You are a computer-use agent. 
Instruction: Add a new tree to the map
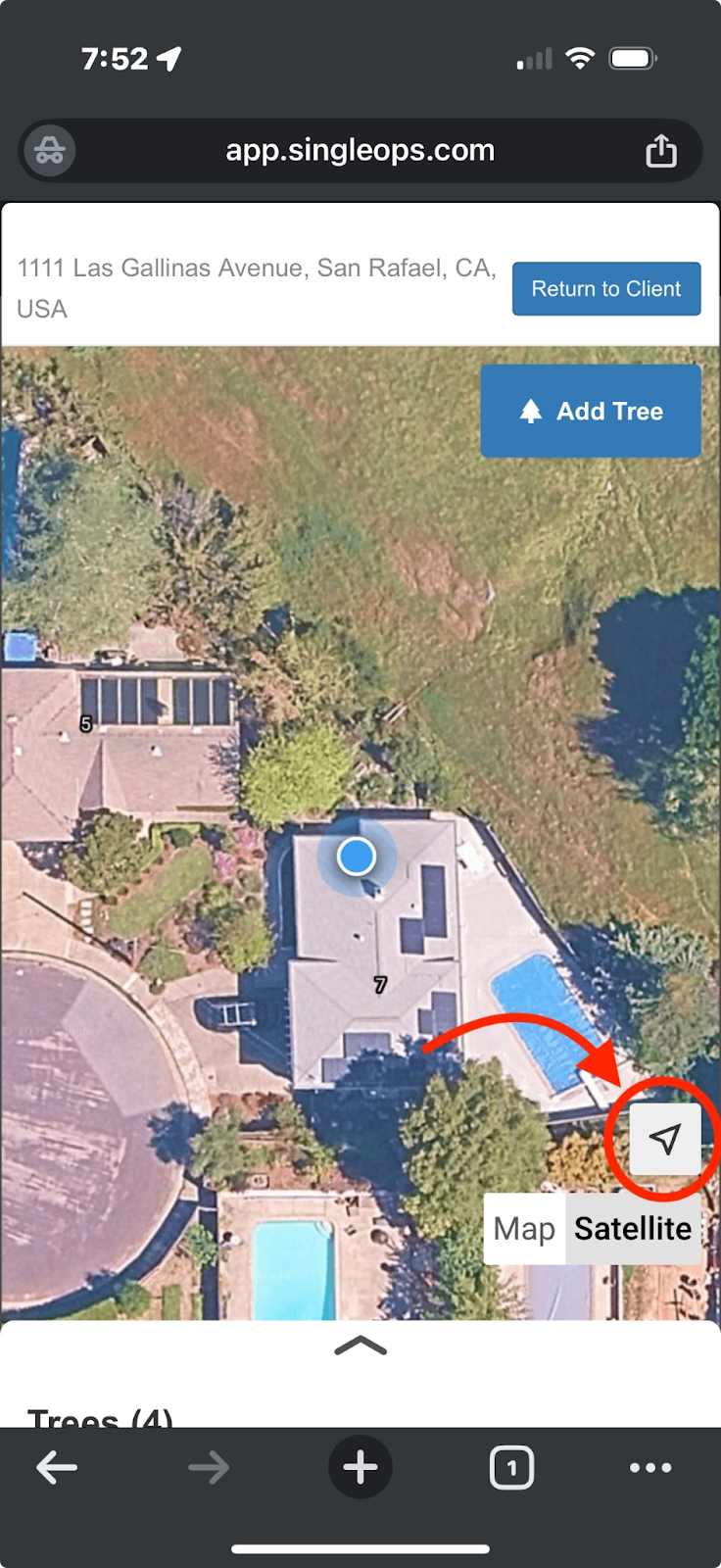[591, 411]
